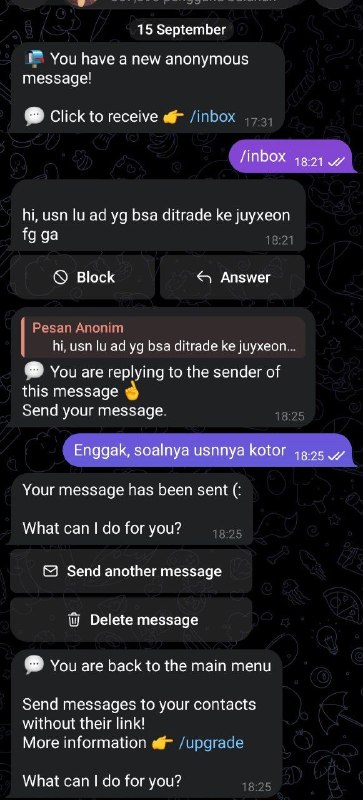Send another message
This screenshot has height=800, width=363.
coord(131,571)
